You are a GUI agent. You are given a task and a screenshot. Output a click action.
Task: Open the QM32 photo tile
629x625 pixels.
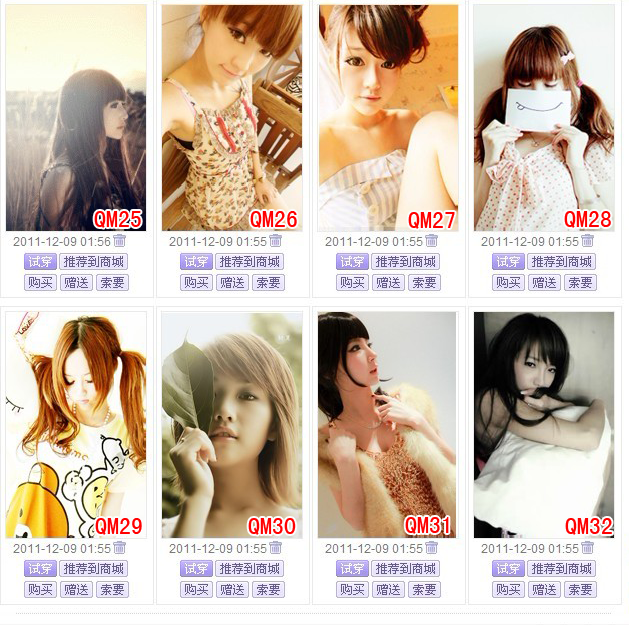(544, 424)
